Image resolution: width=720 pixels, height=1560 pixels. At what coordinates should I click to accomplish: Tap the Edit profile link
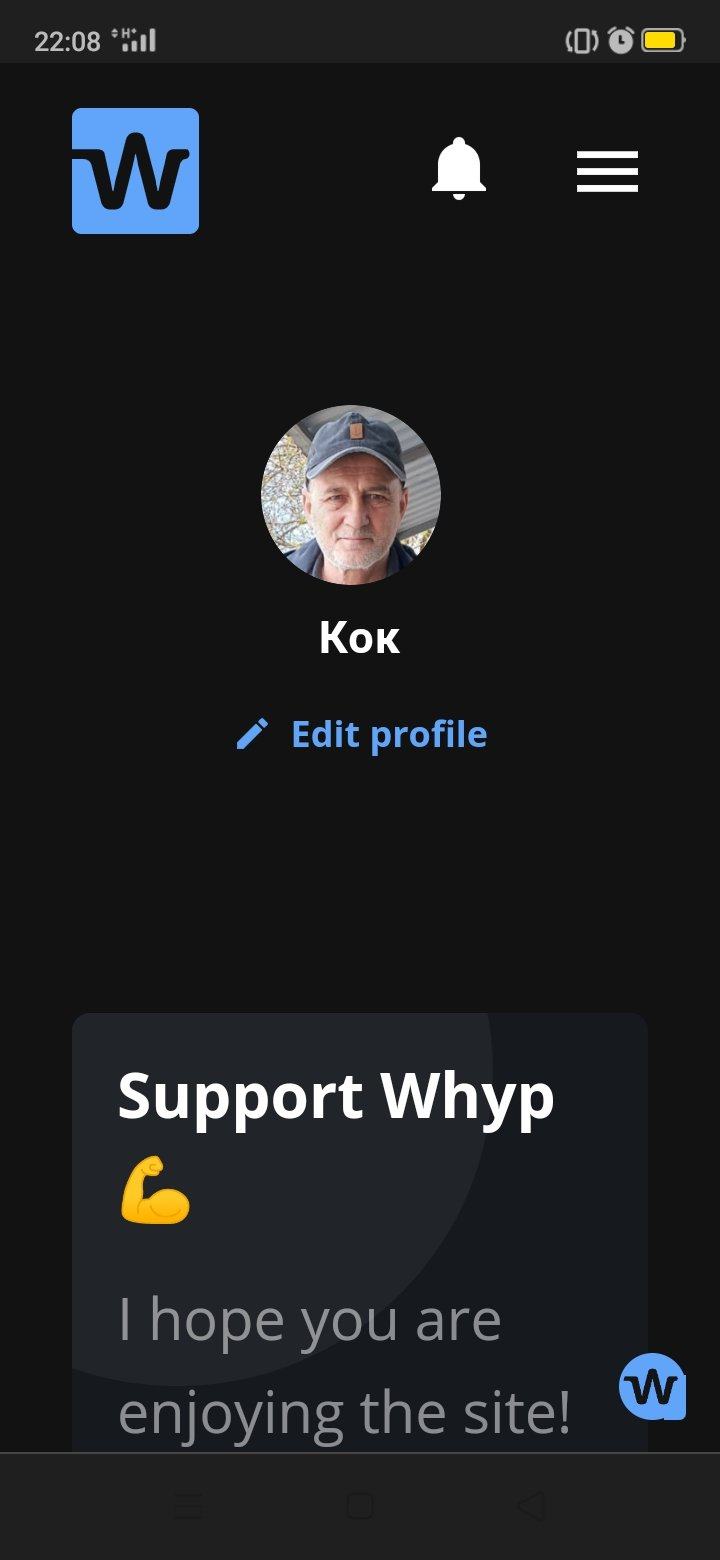click(x=362, y=734)
